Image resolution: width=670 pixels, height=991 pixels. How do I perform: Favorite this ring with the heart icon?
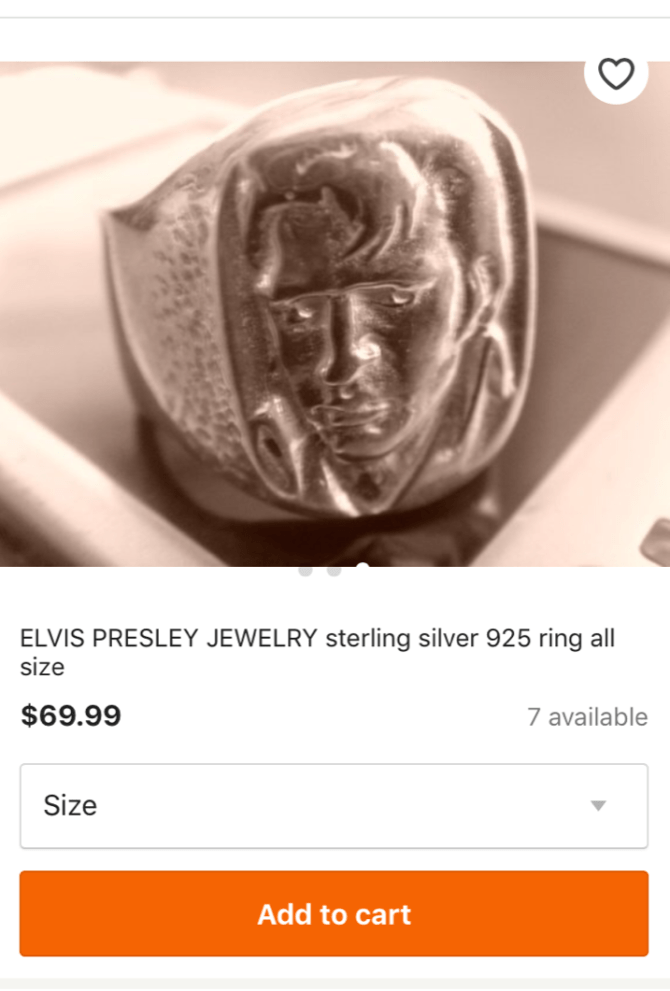(x=616, y=73)
